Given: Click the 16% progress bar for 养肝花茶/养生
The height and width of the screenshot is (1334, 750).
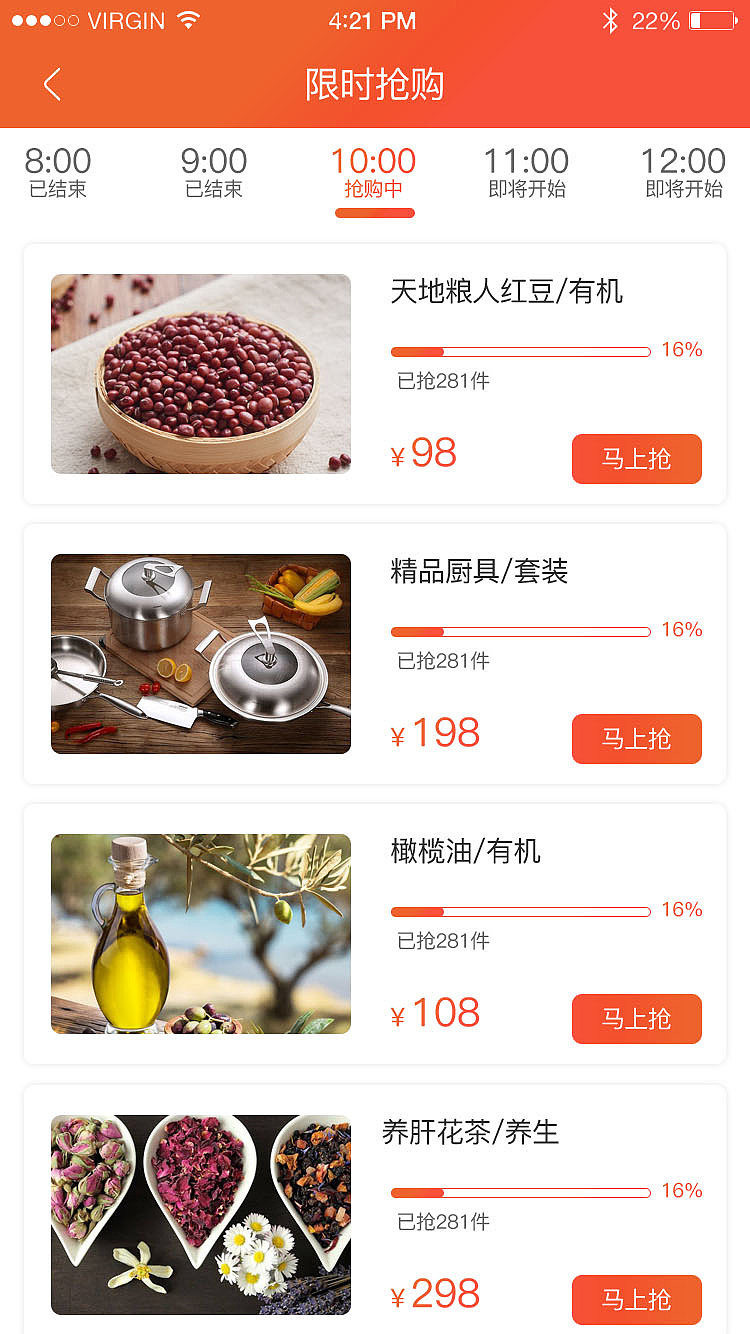Looking at the screenshot, I should point(520,1192).
